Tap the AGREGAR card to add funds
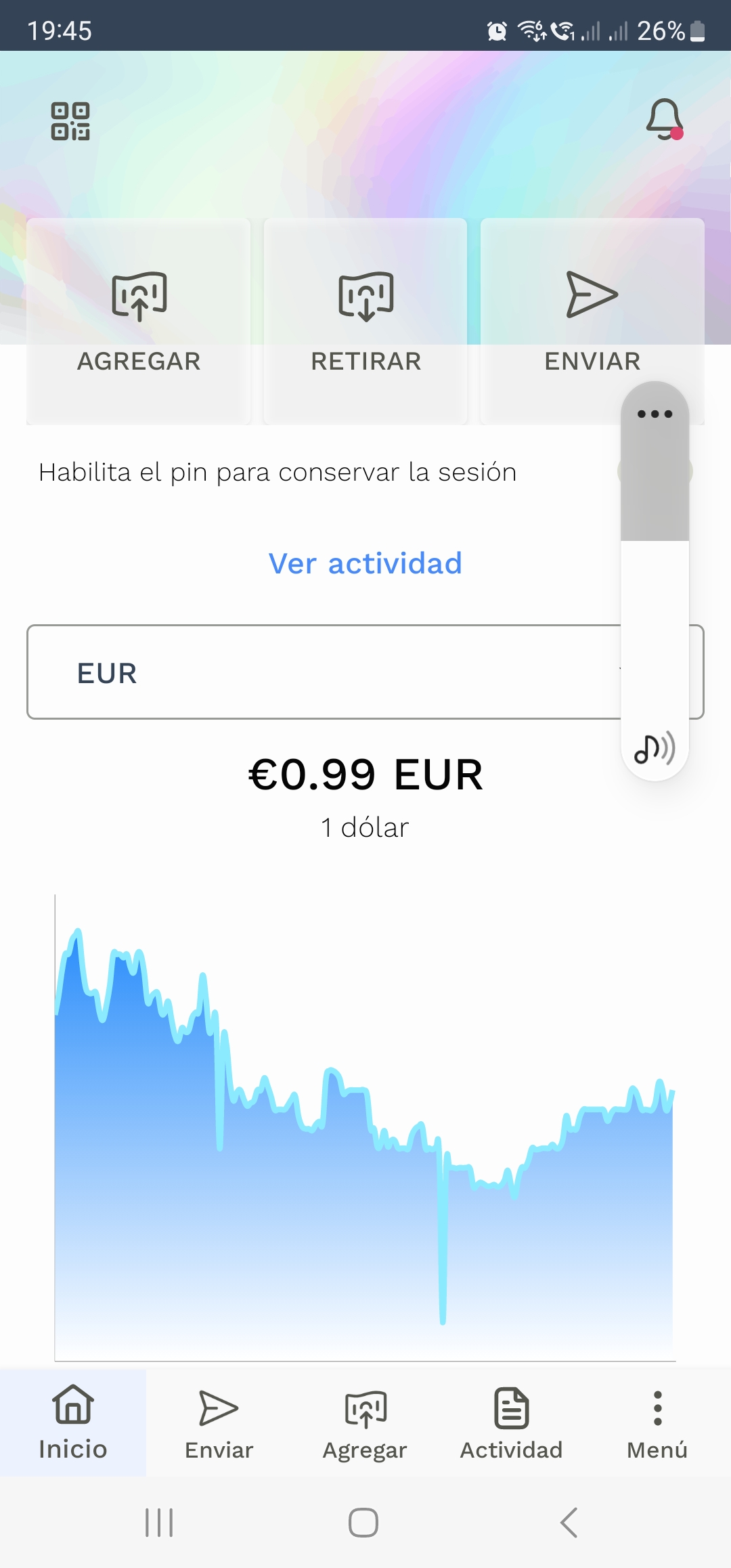Image resolution: width=731 pixels, height=1568 pixels. pyautogui.click(x=139, y=322)
